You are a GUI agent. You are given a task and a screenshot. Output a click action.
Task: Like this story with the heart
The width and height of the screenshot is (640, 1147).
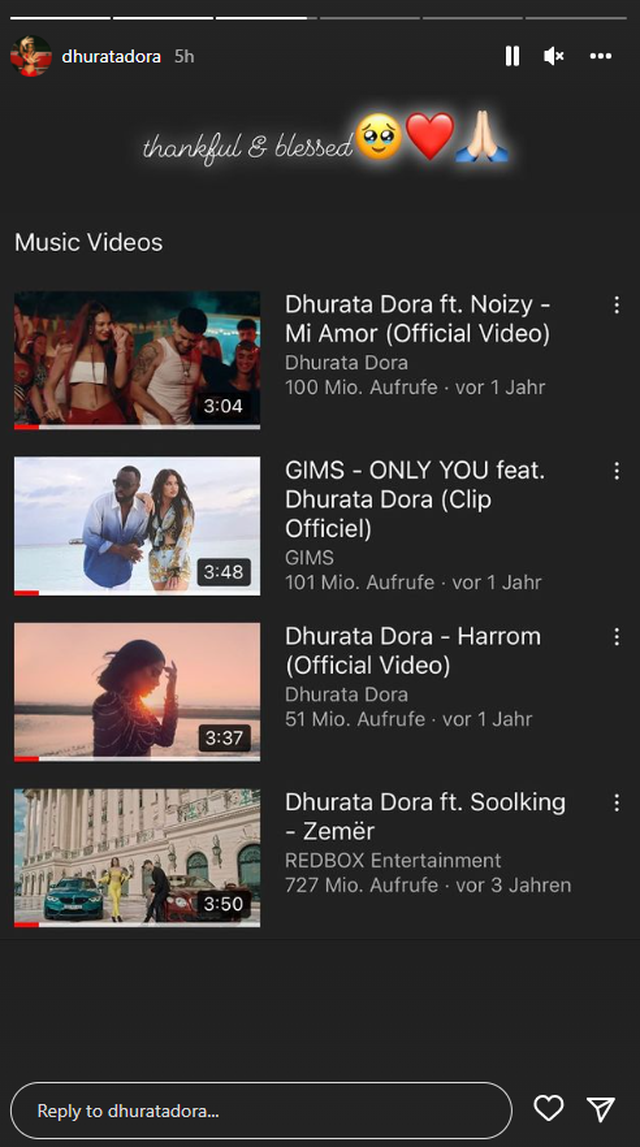tap(548, 1108)
